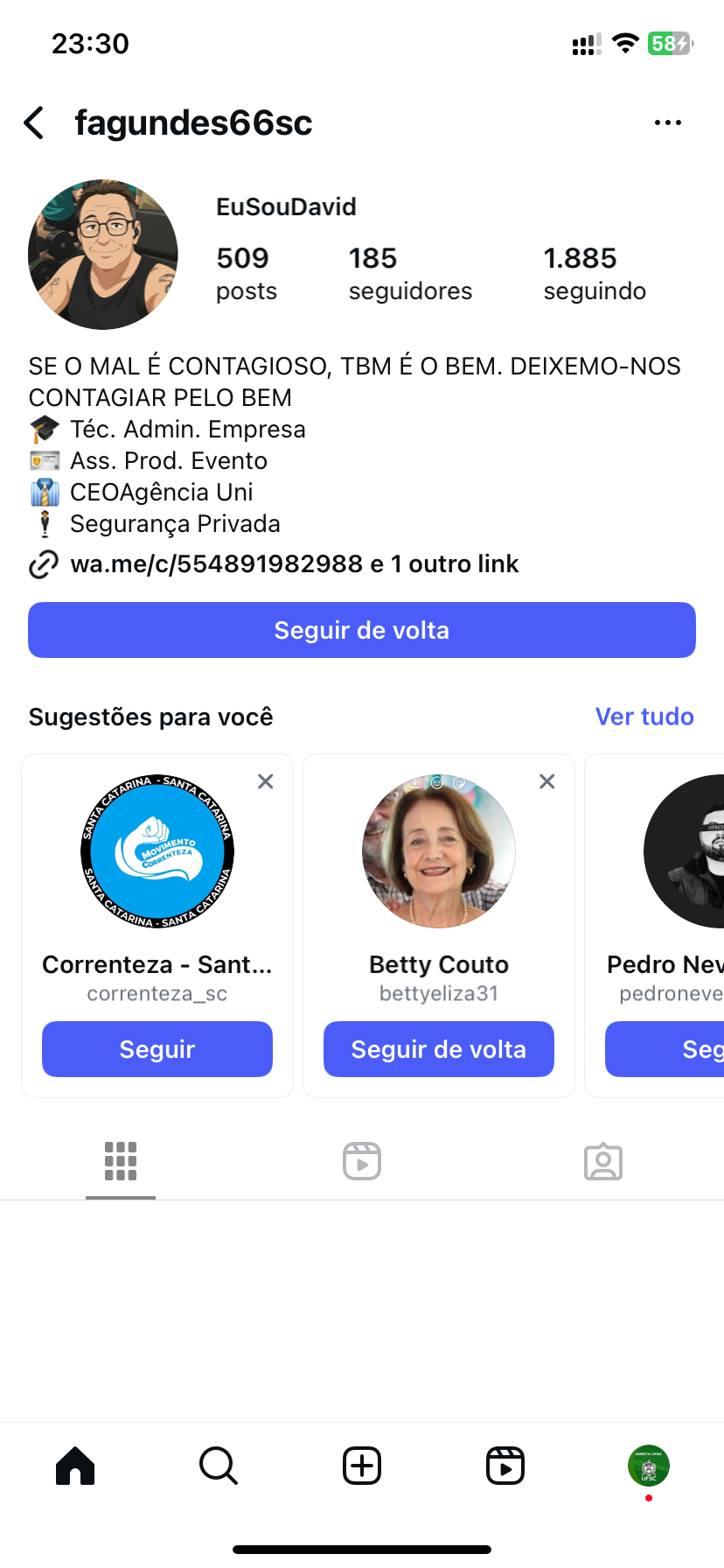Screen dimensions: 724x1568
Task: Open my own profile avatar tab
Action: pyautogui.click(x=649, y=1466)
